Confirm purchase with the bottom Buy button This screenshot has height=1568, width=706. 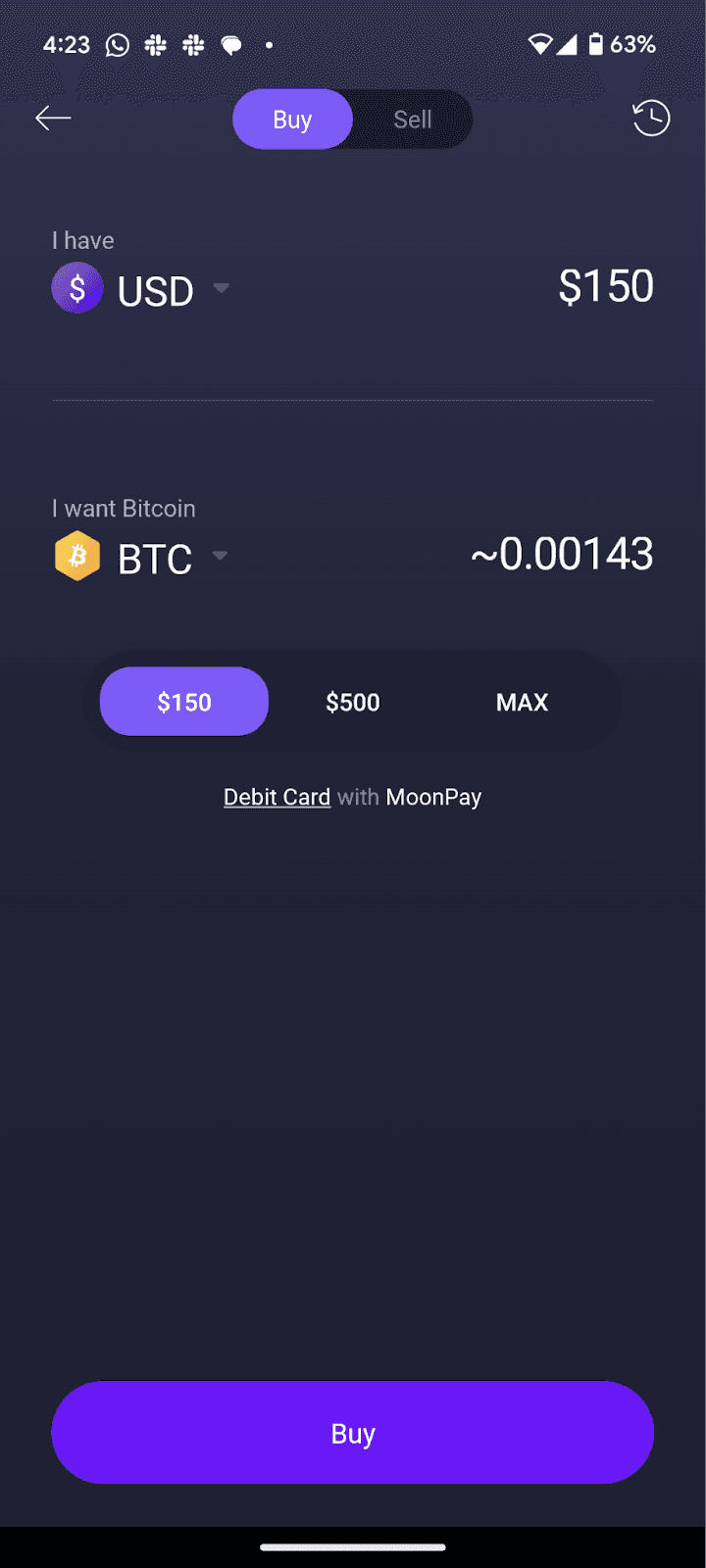(353, 1433)
